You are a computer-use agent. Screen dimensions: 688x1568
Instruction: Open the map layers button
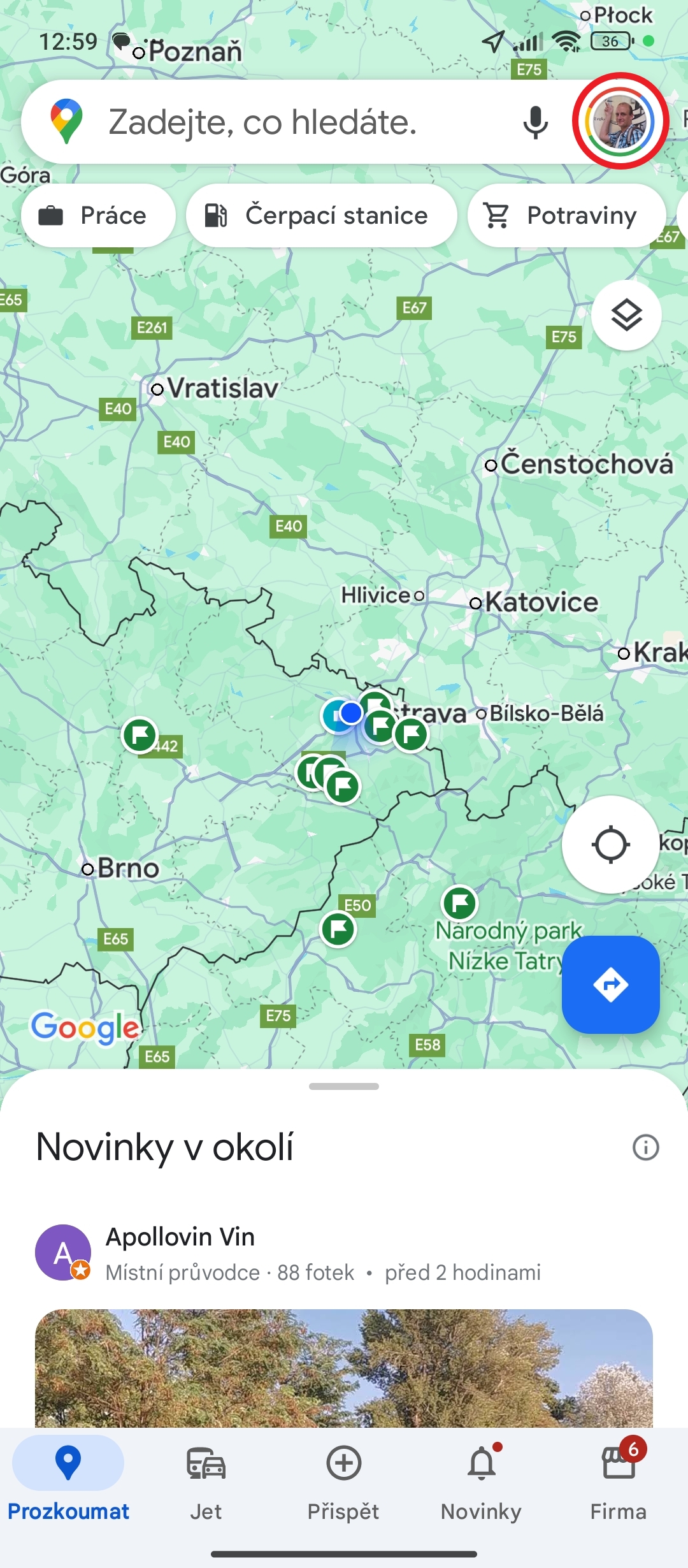[x=626, y=315]
